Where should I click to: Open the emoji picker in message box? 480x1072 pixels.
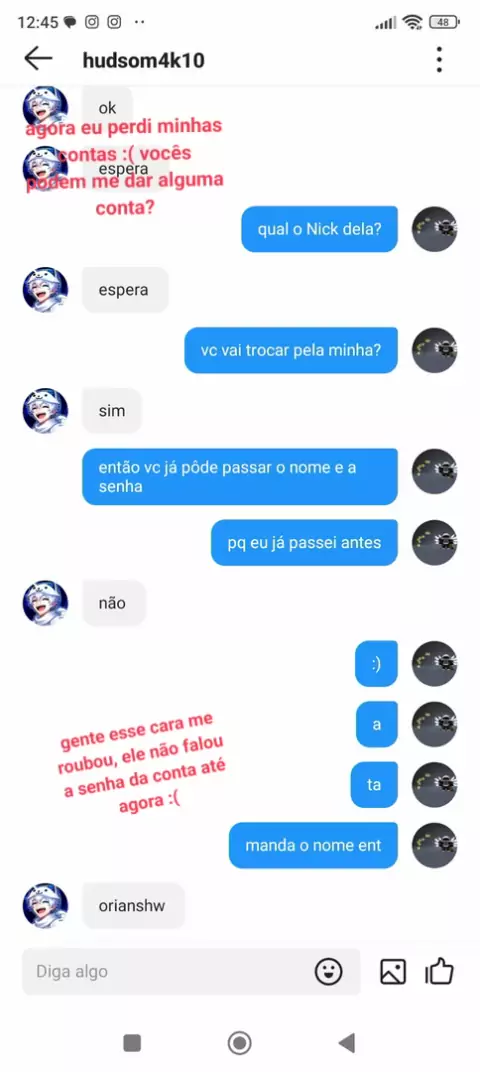(x=329, y=971)
